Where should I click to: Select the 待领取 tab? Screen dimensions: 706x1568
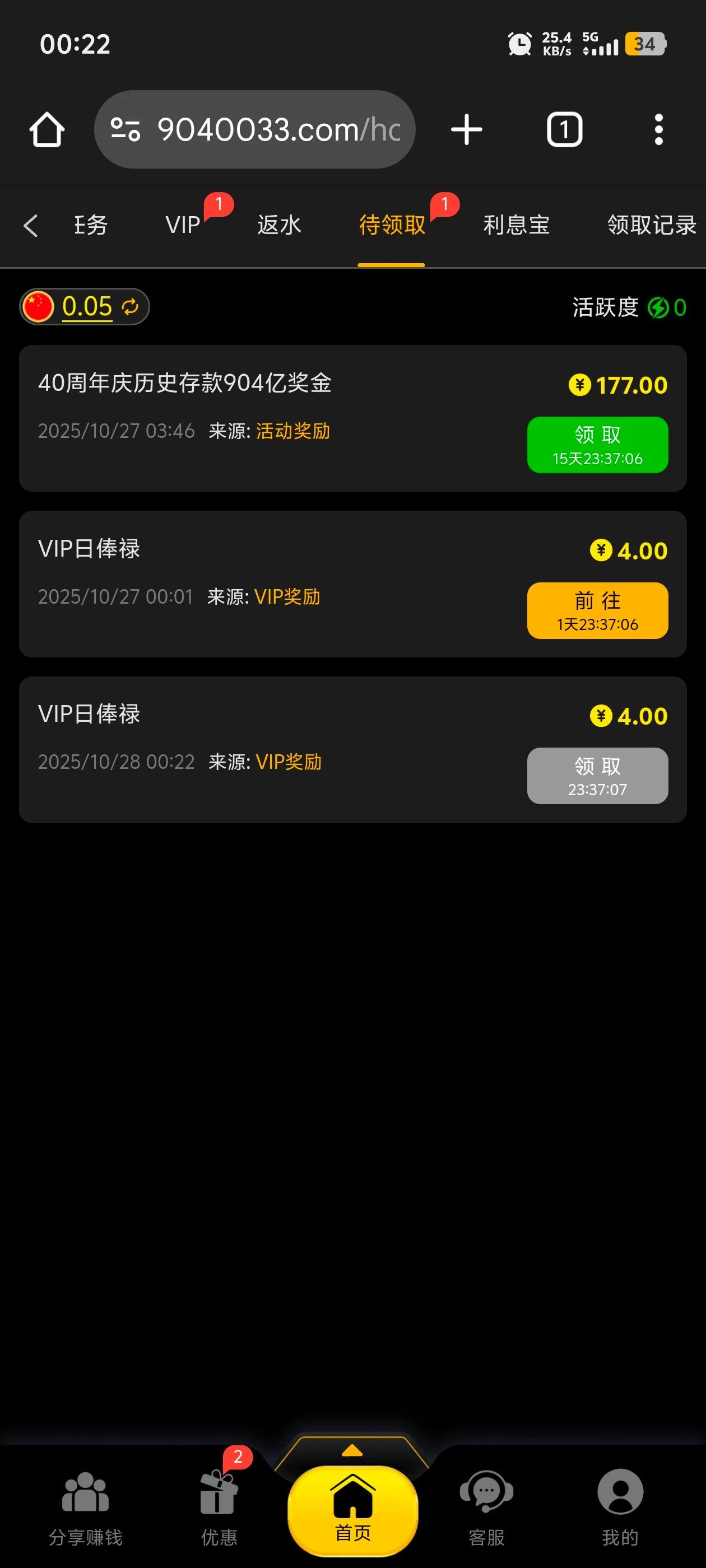pyautogui.click(x=392, y=225)
